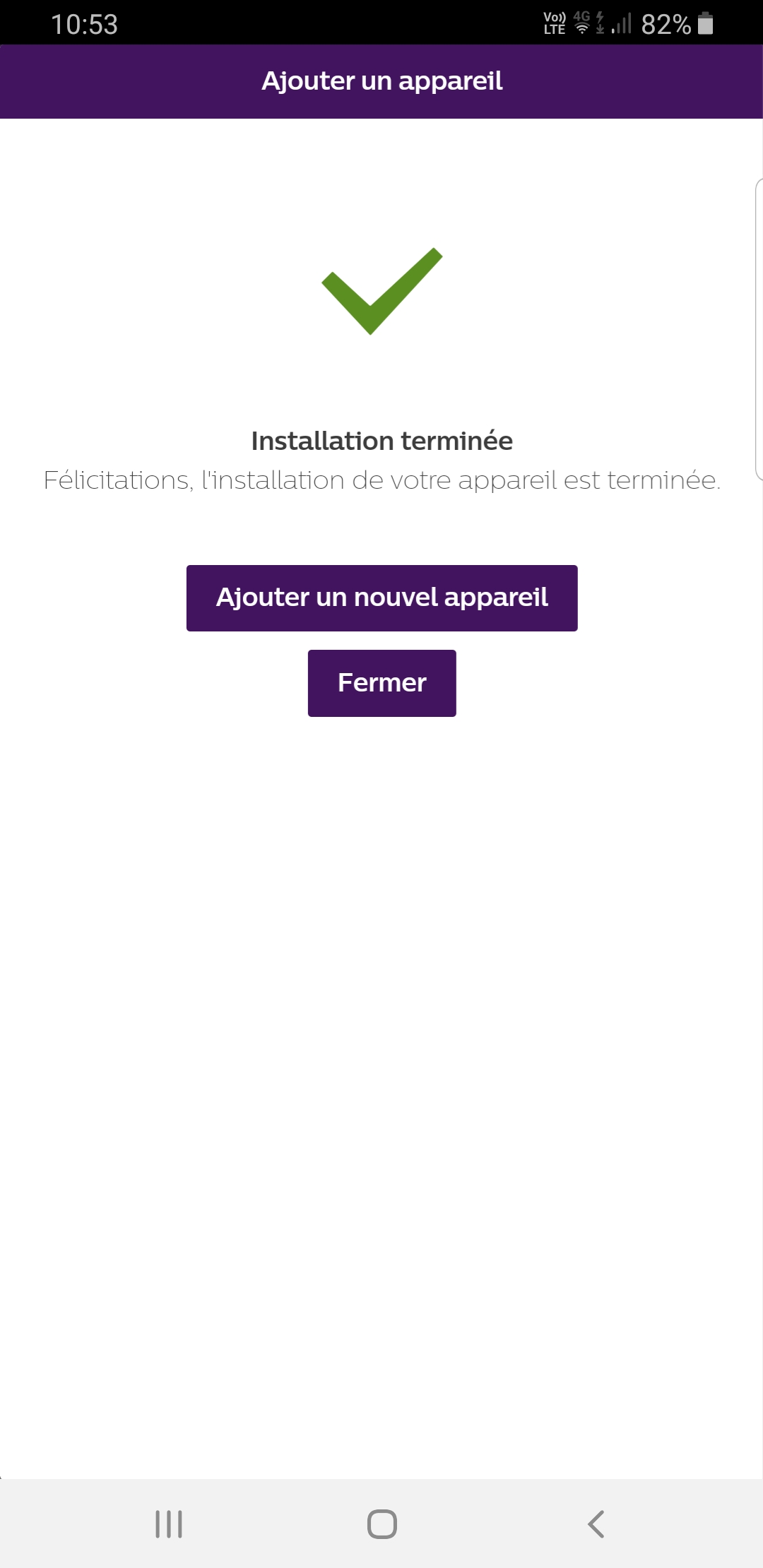Screen dimensions: 763x1568
Task: Open the recent apps view
Action: coord(169,1524)
